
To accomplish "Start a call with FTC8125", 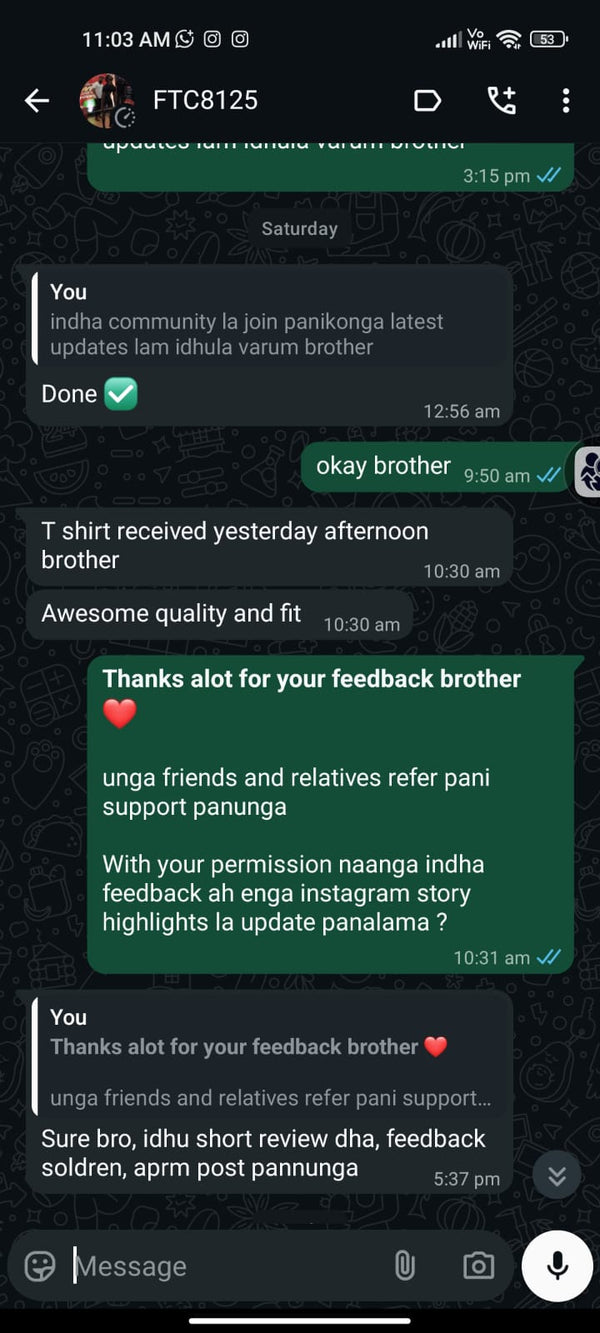I will coord(500,100).
